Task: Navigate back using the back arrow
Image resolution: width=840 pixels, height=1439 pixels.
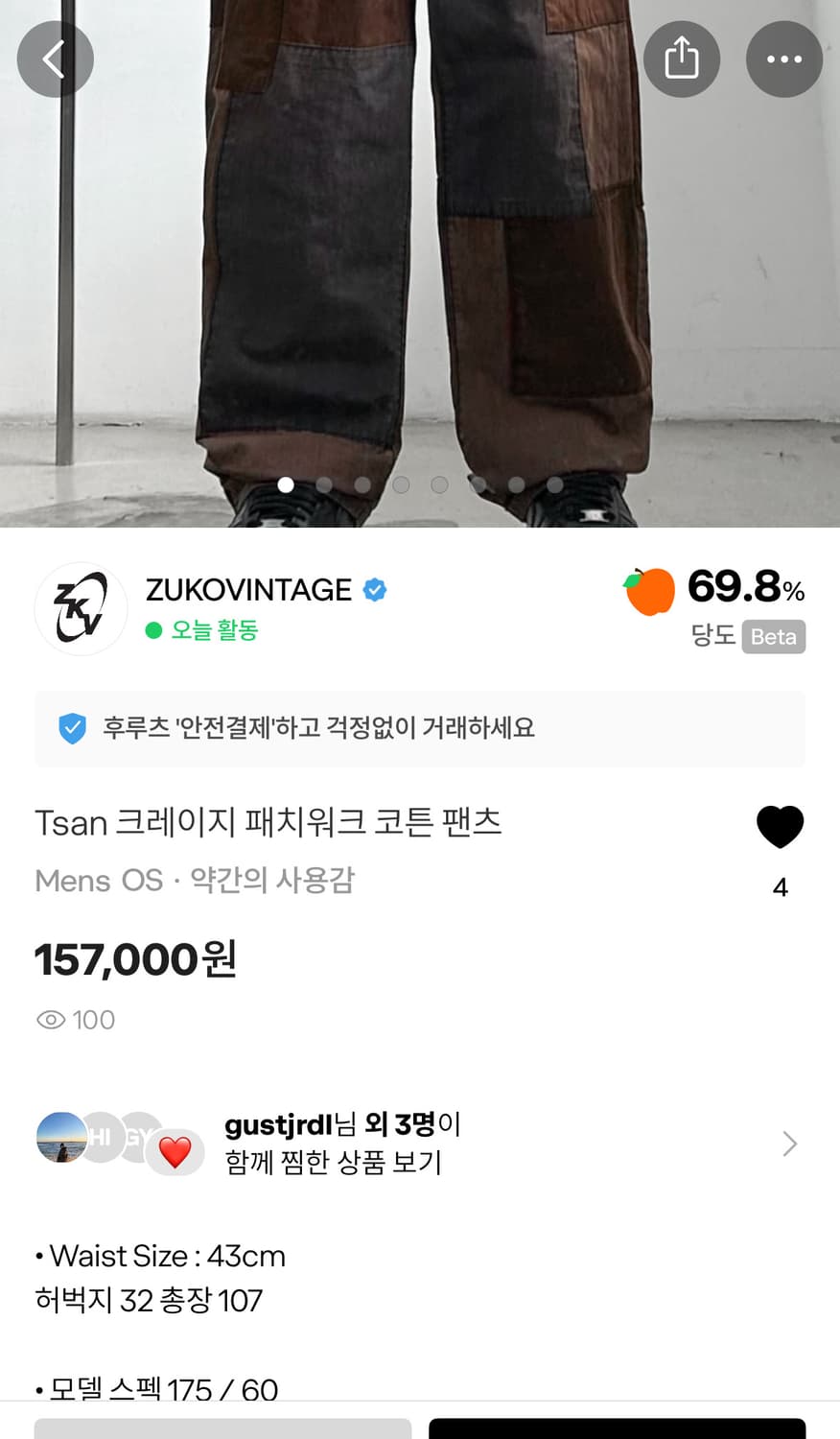Action: coord(55,59)
